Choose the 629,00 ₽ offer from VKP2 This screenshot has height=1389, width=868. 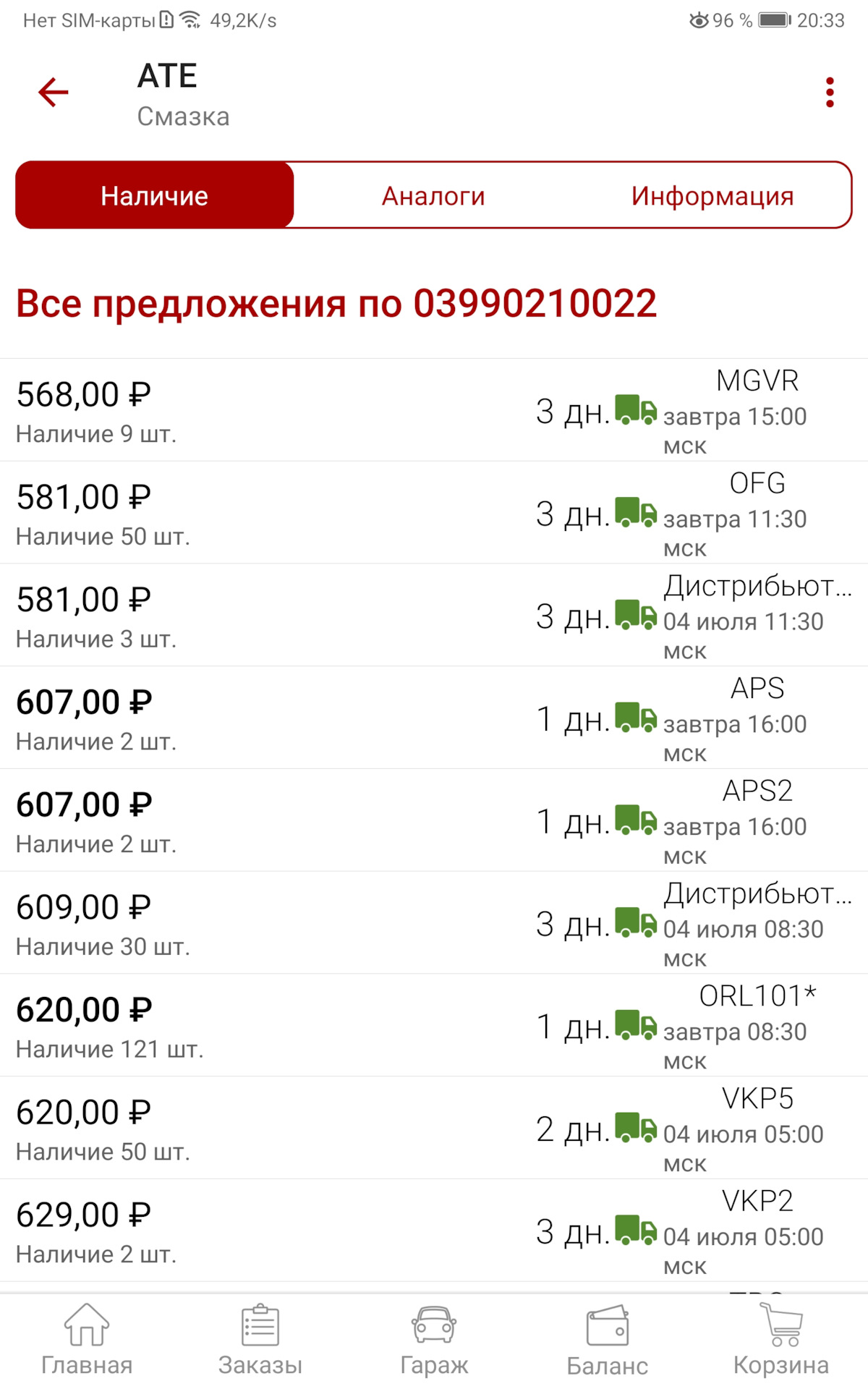pos(434,1231)
